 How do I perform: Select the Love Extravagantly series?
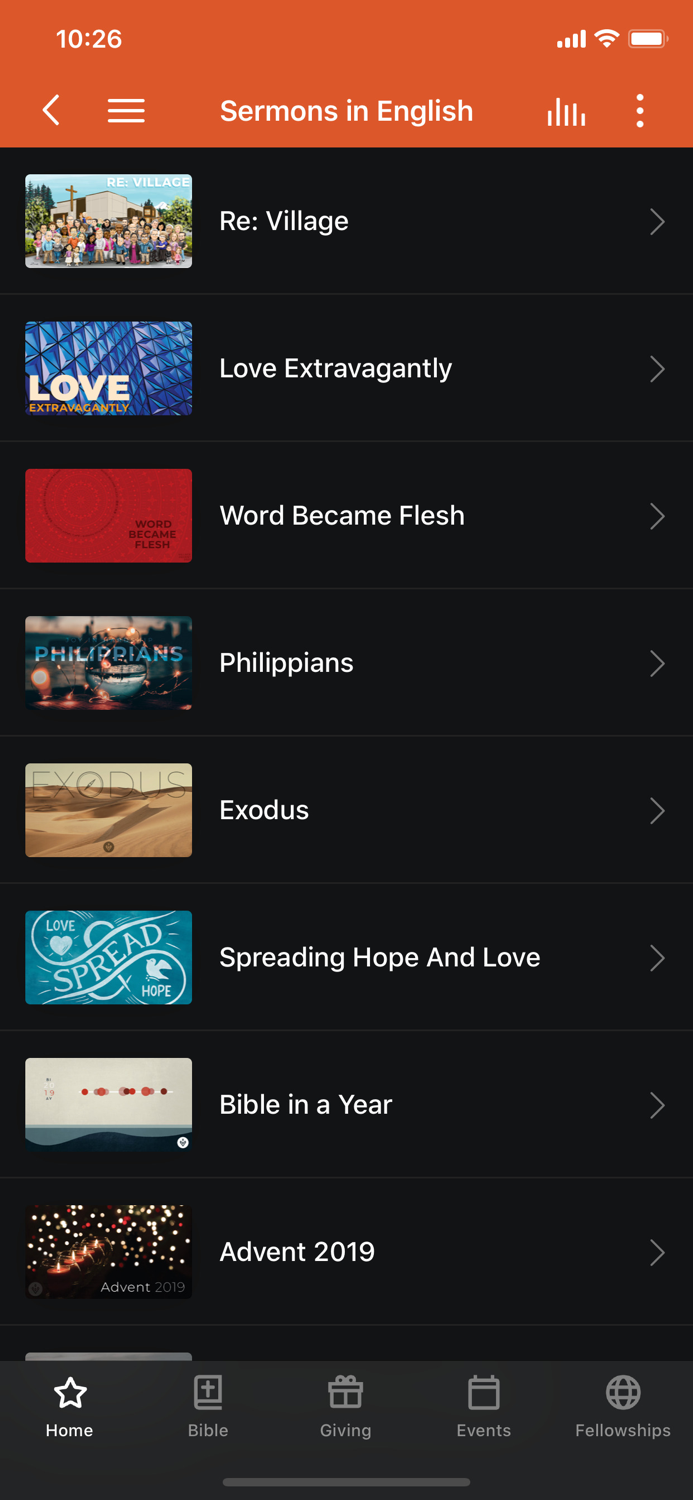[x=346, y=368]
